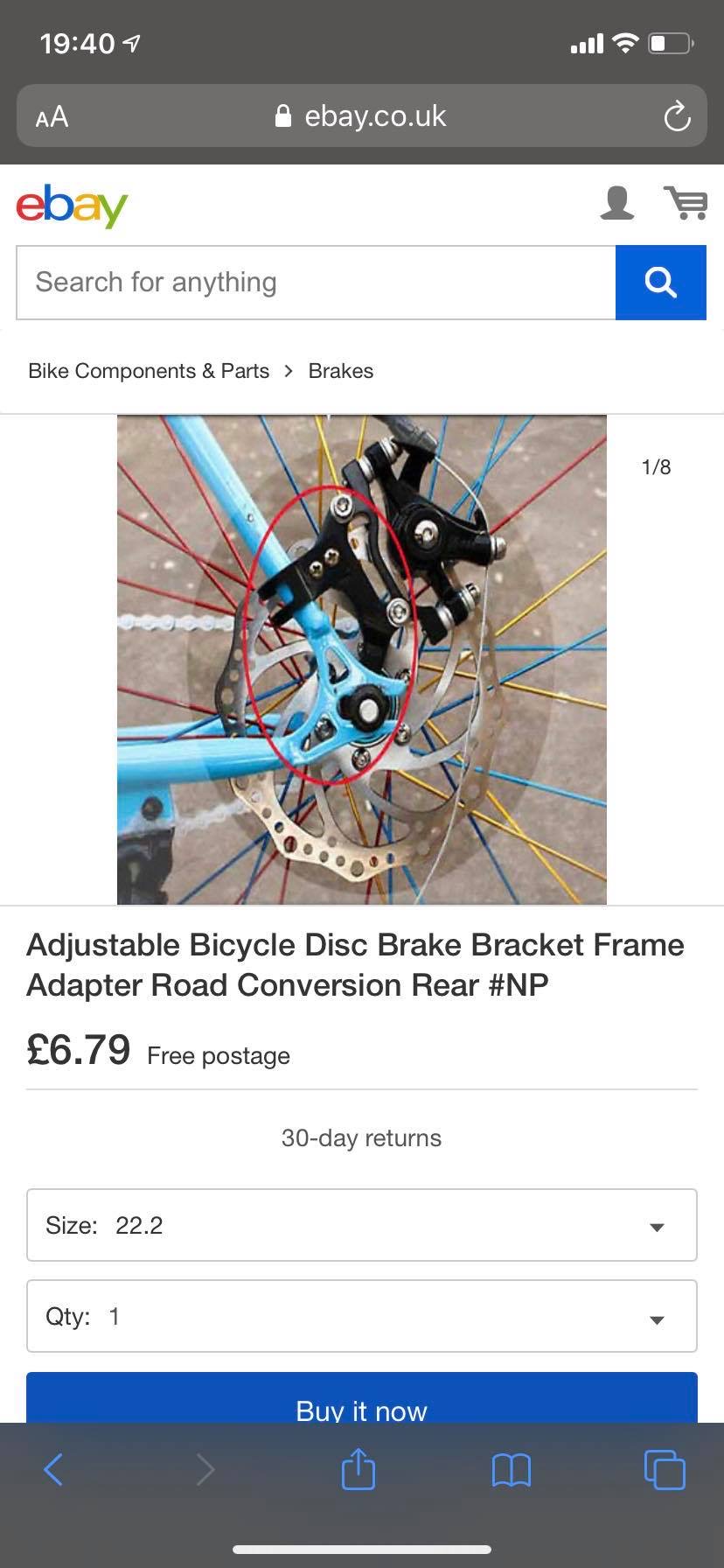Open the Brakes breadcrumb link
This screenshot has width=724, height=1568.
[340, 371]
